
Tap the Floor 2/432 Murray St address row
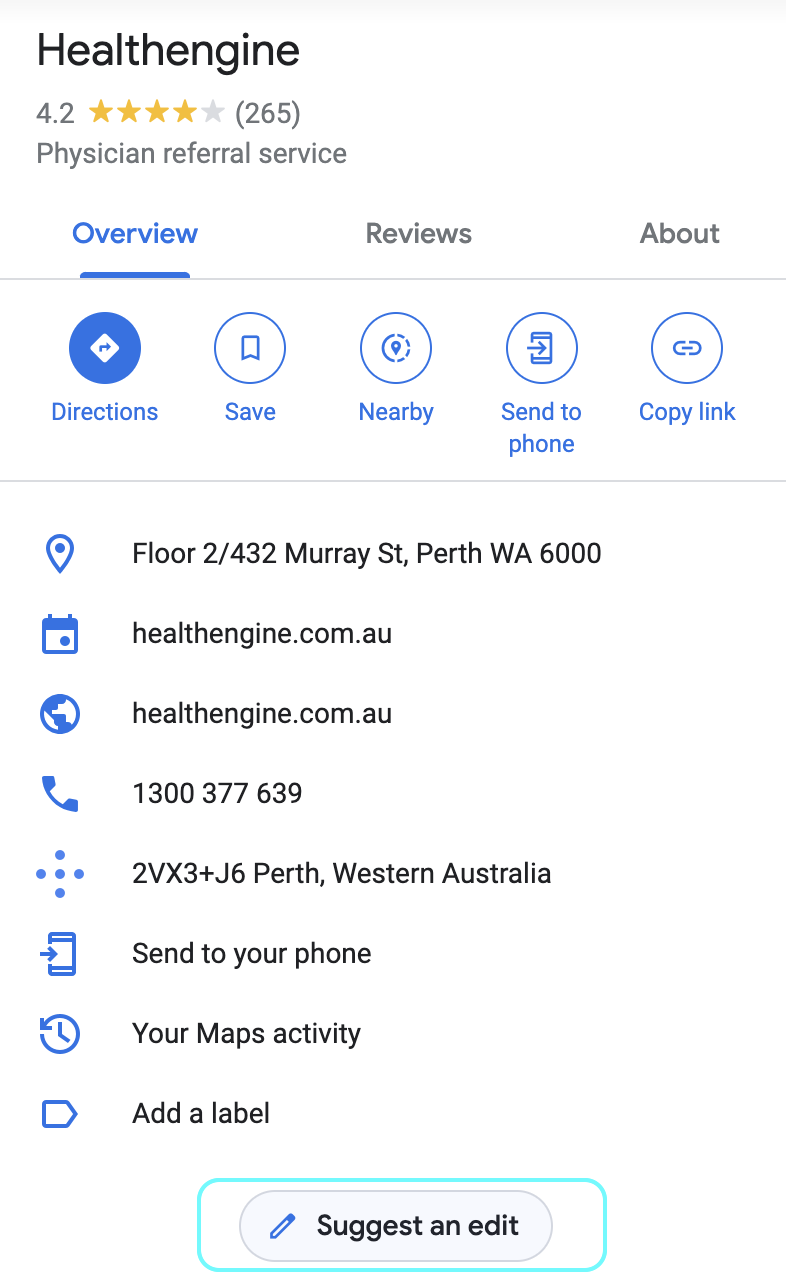coord(366,553)
